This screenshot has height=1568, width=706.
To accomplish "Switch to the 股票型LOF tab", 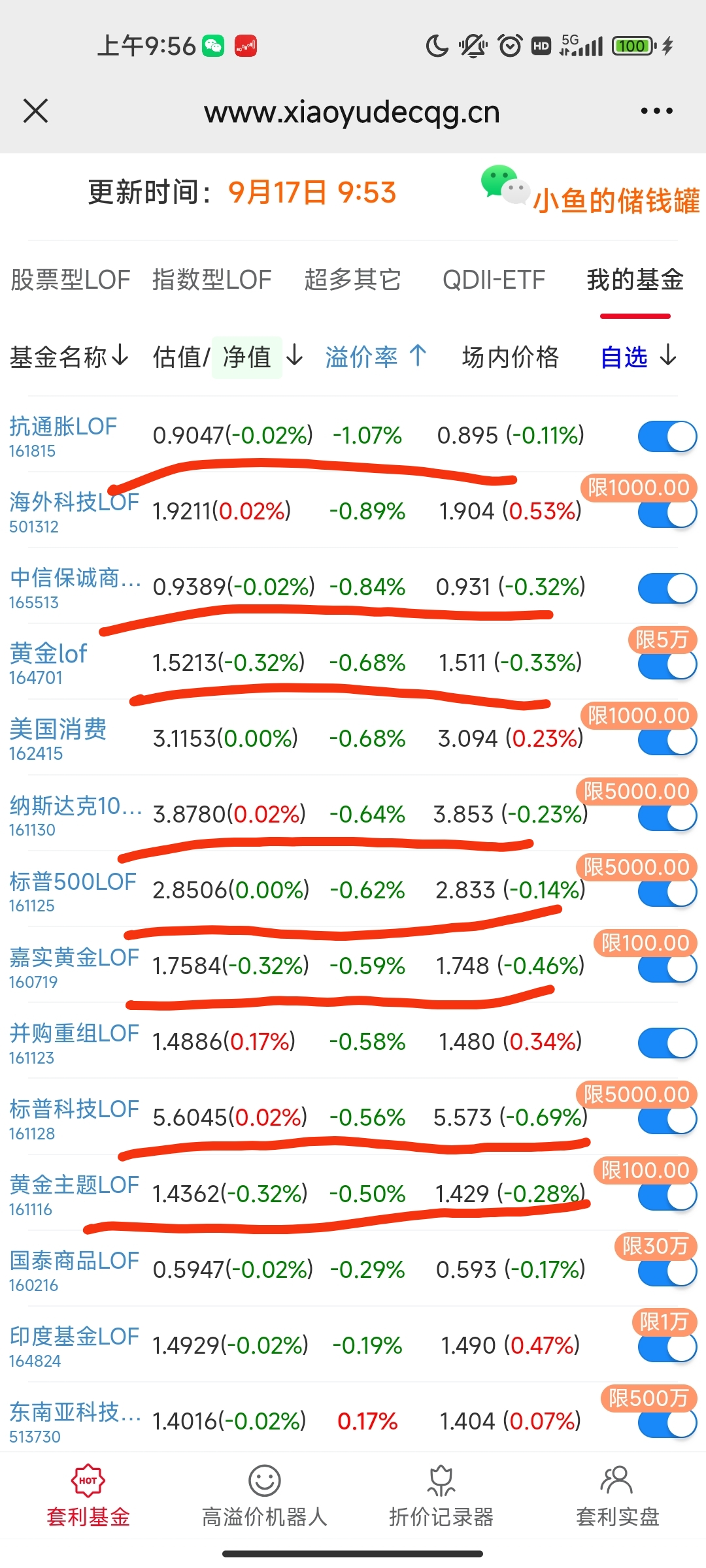I will point(71,280).
